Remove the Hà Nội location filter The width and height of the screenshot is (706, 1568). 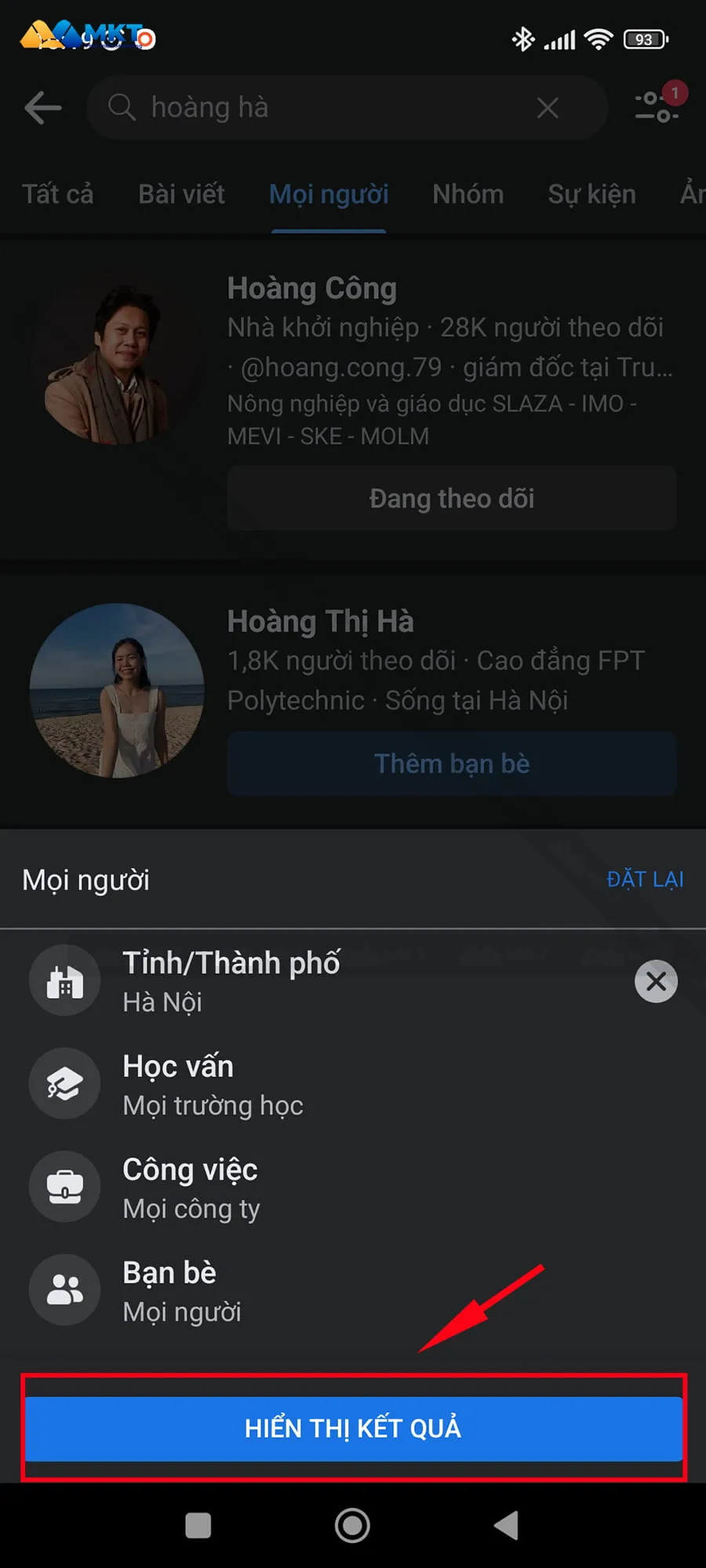point(656,982)
